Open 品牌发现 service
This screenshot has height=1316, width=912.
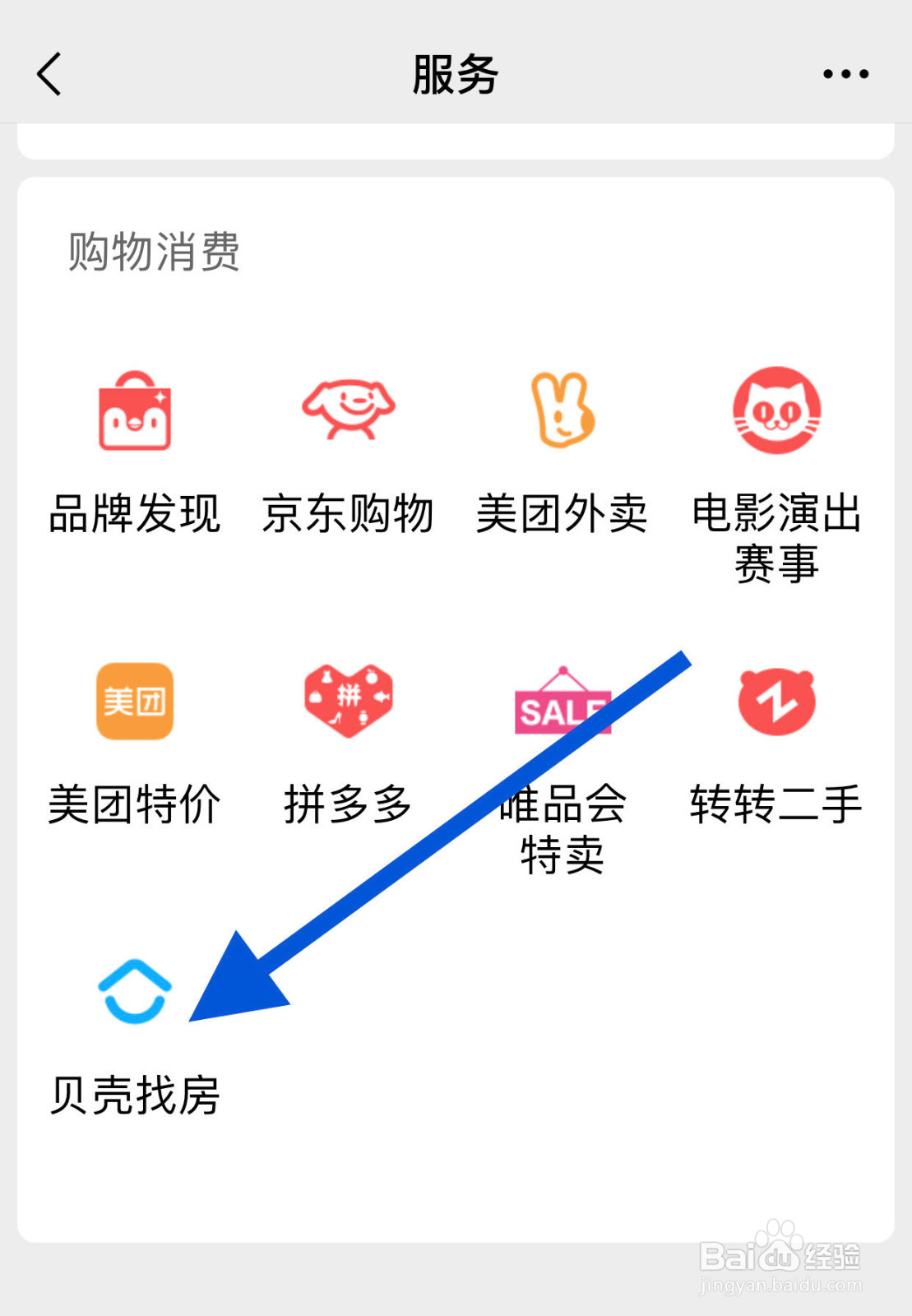135,411
